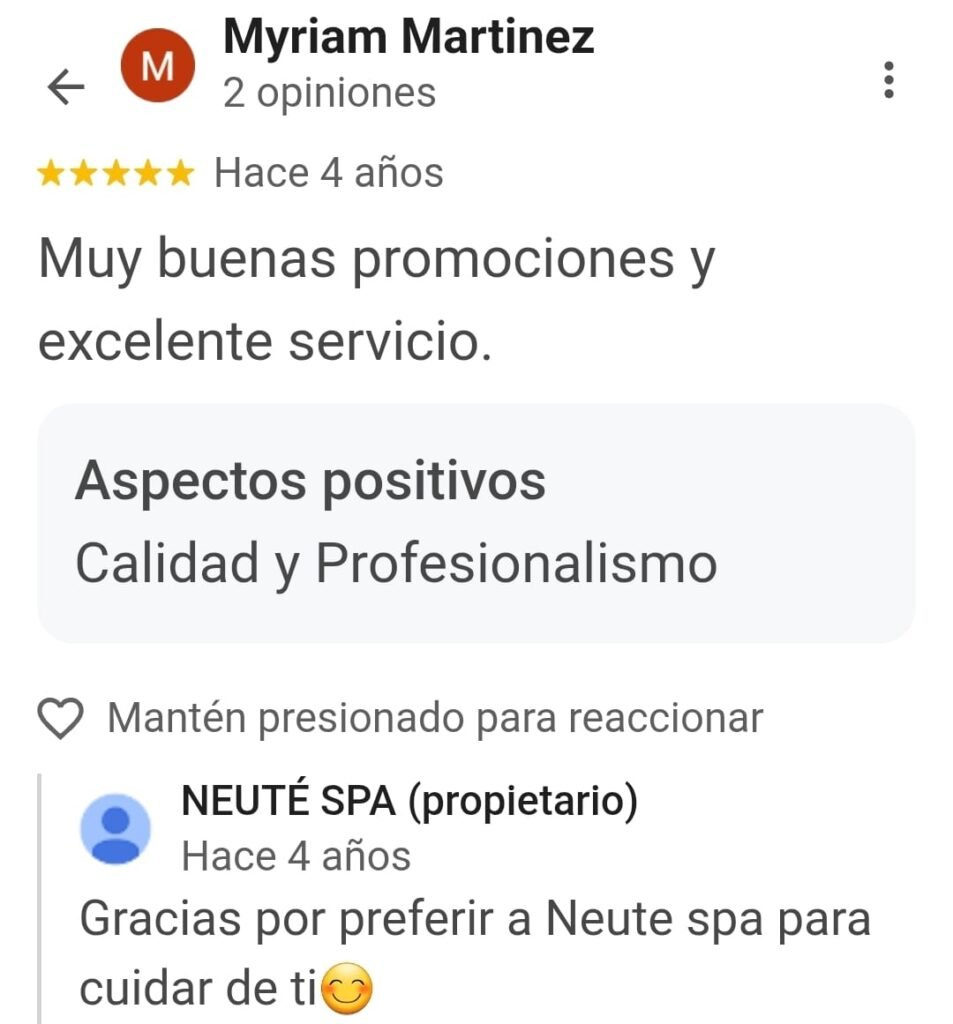Tap the heart icon to react

60,718
